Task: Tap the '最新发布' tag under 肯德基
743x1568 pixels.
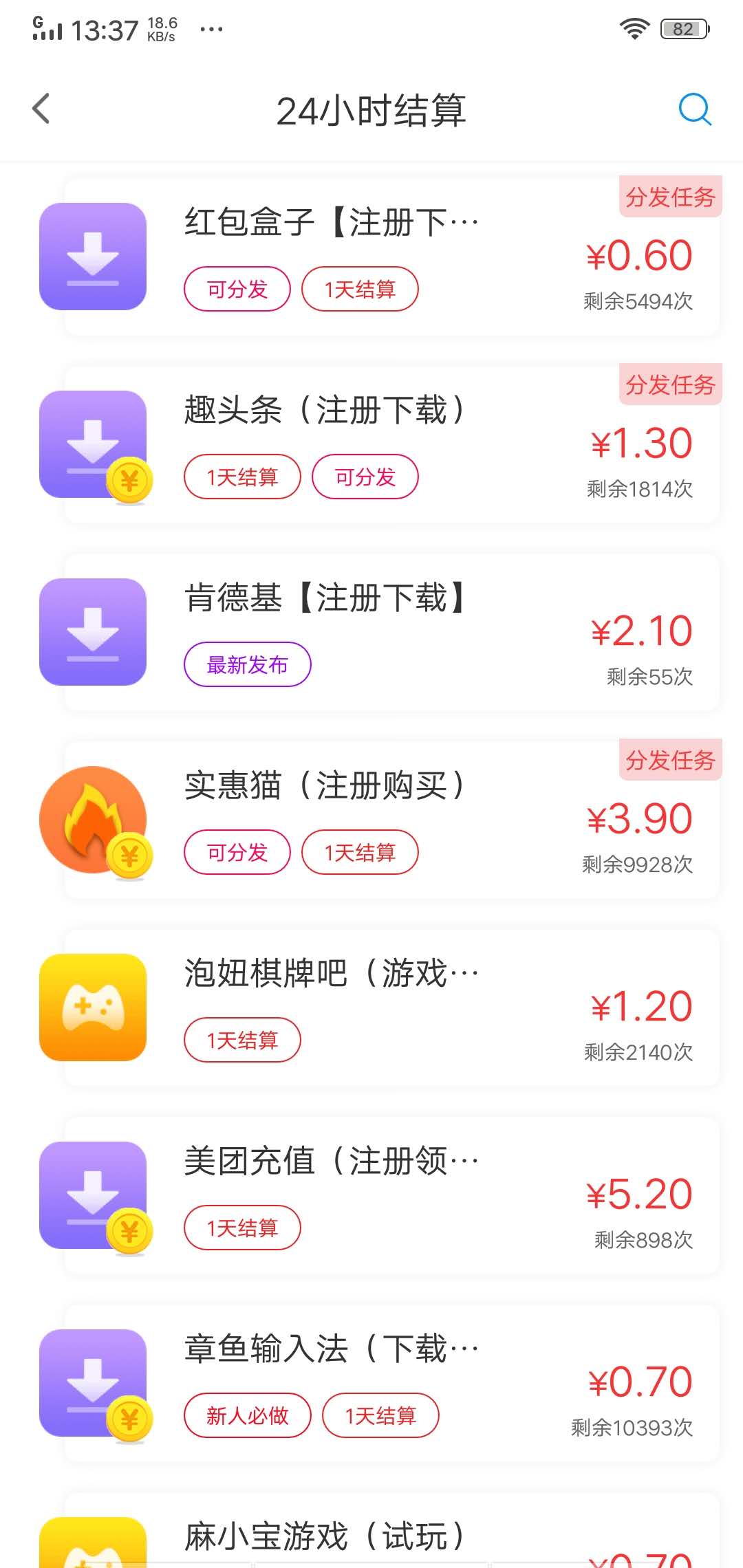Action: (248, 664)
